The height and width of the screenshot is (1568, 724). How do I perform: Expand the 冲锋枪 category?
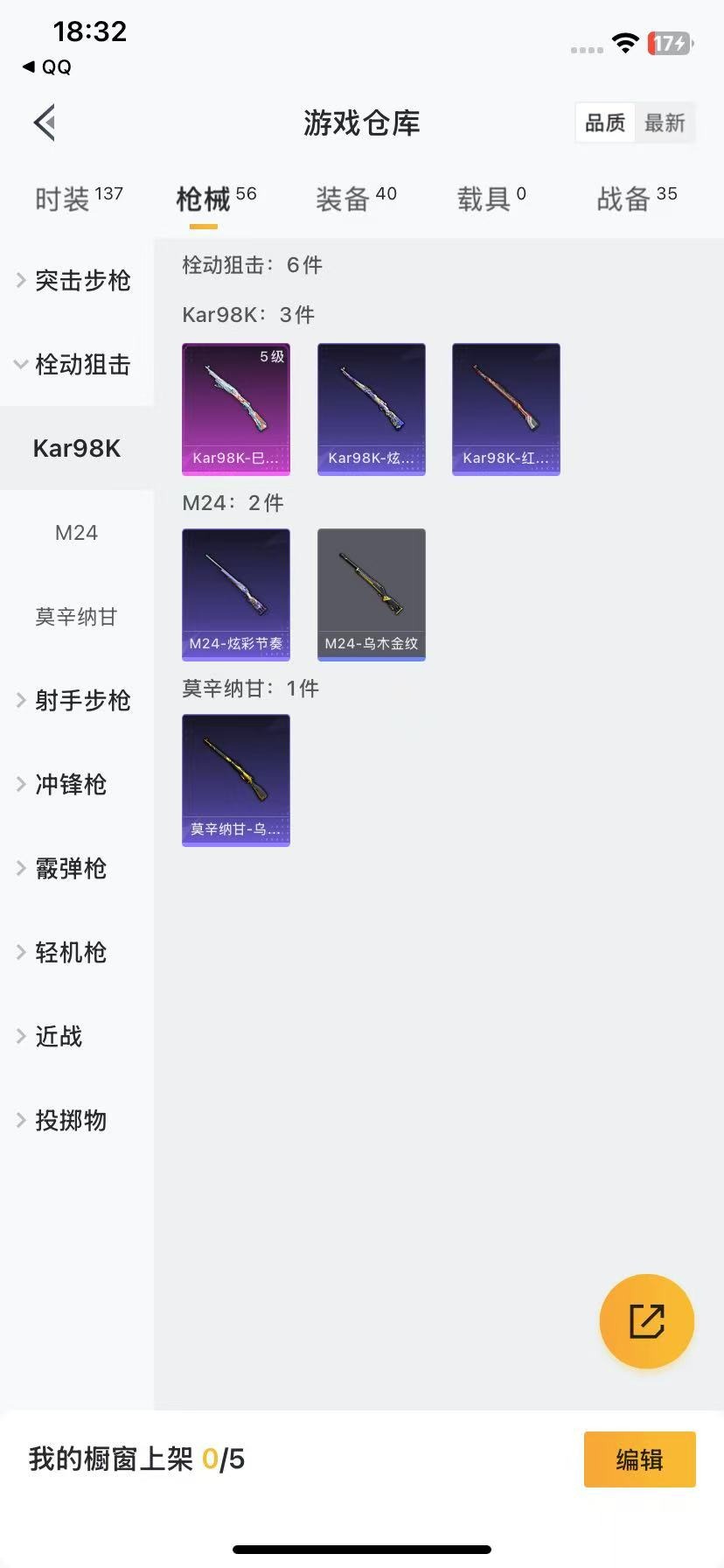[77, 784]
